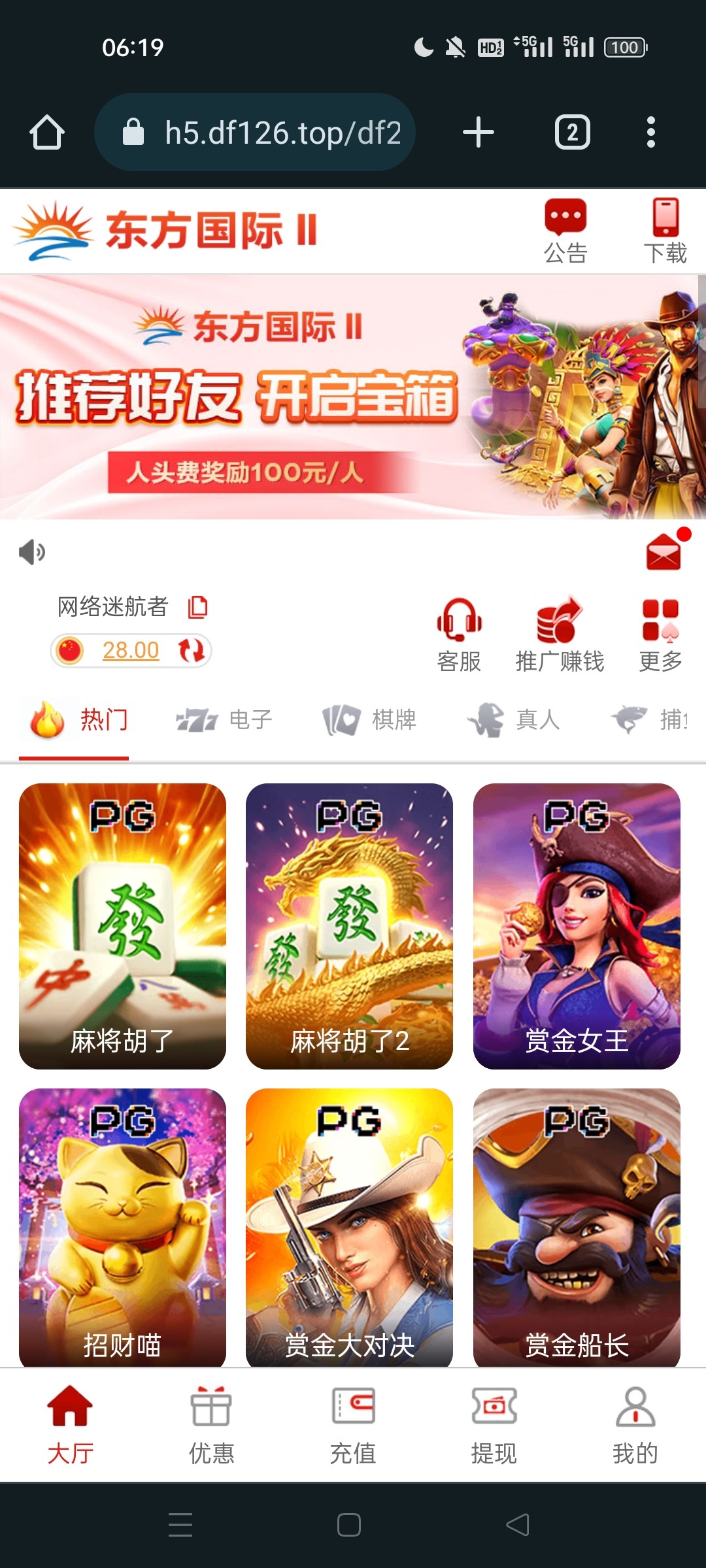Viewport: 706px width, 1568px height.
Task: Open the 更多 more menu
Action: (660, 634)
